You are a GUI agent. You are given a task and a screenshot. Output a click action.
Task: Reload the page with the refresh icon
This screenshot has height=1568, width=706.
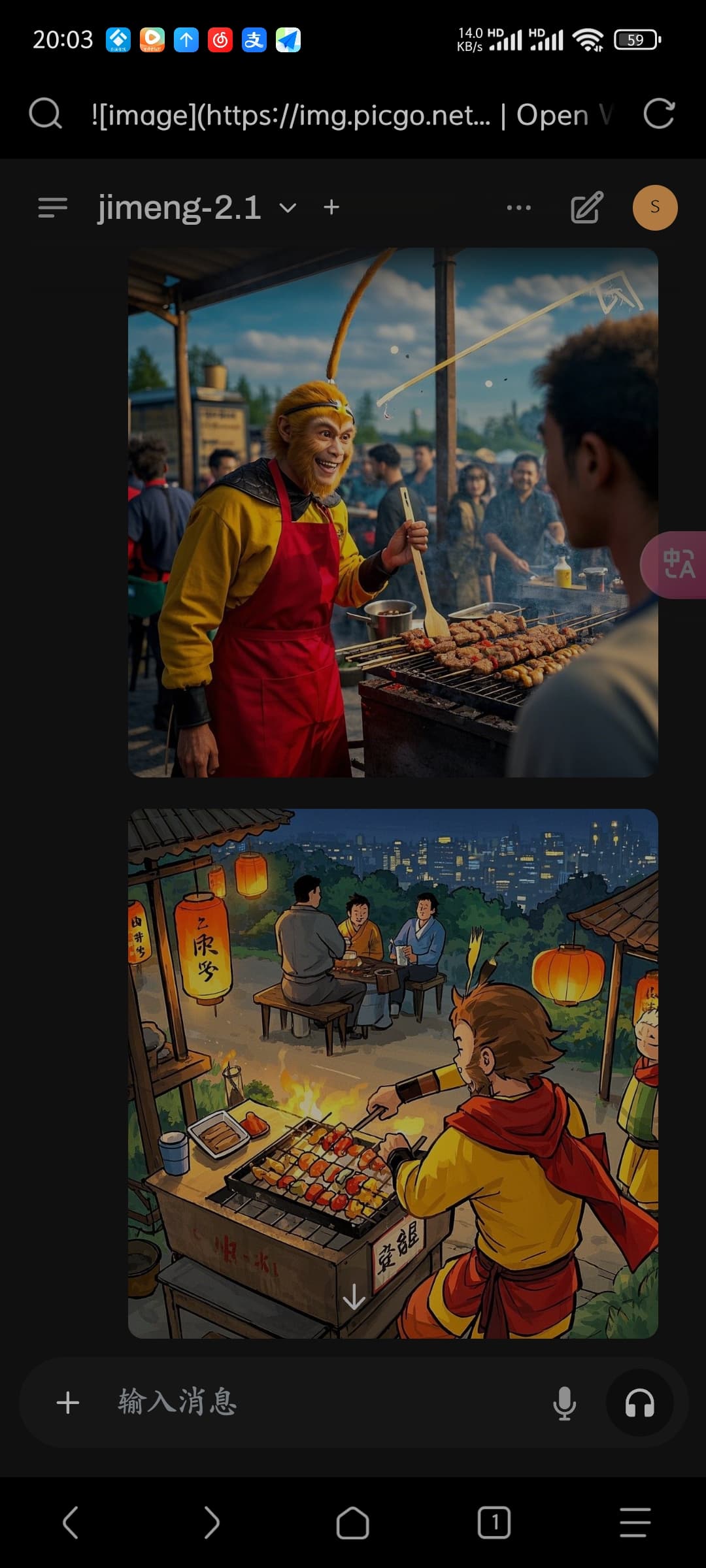(x=658, y=114)
